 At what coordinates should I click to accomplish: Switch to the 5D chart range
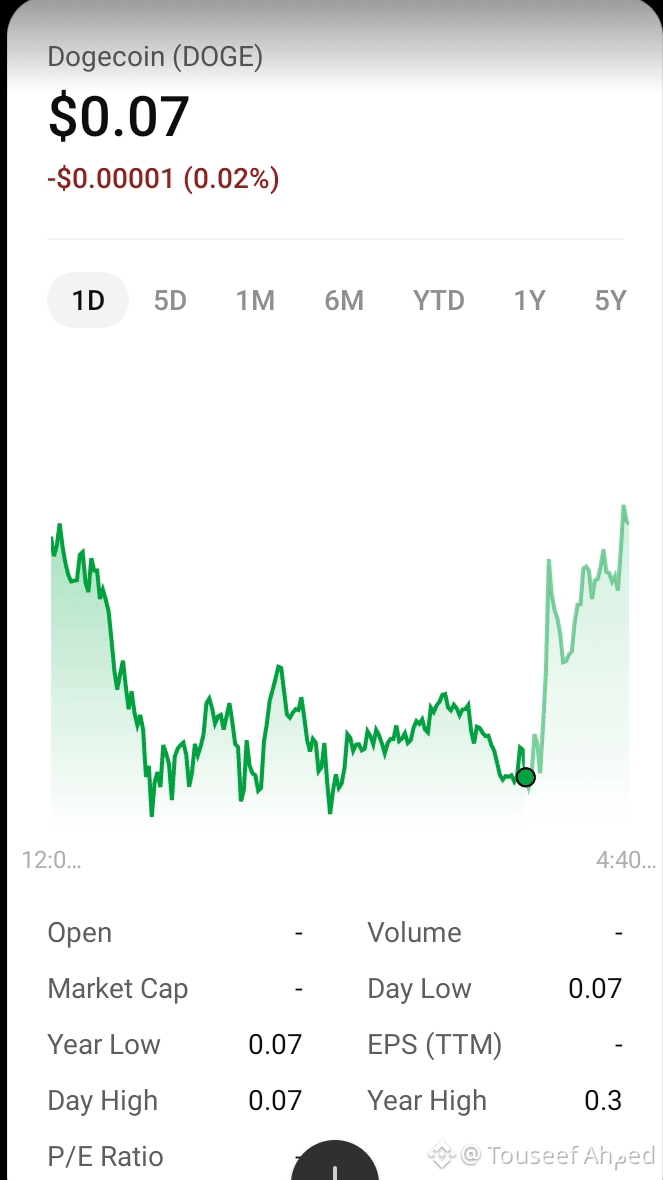[x=170, y=300]
